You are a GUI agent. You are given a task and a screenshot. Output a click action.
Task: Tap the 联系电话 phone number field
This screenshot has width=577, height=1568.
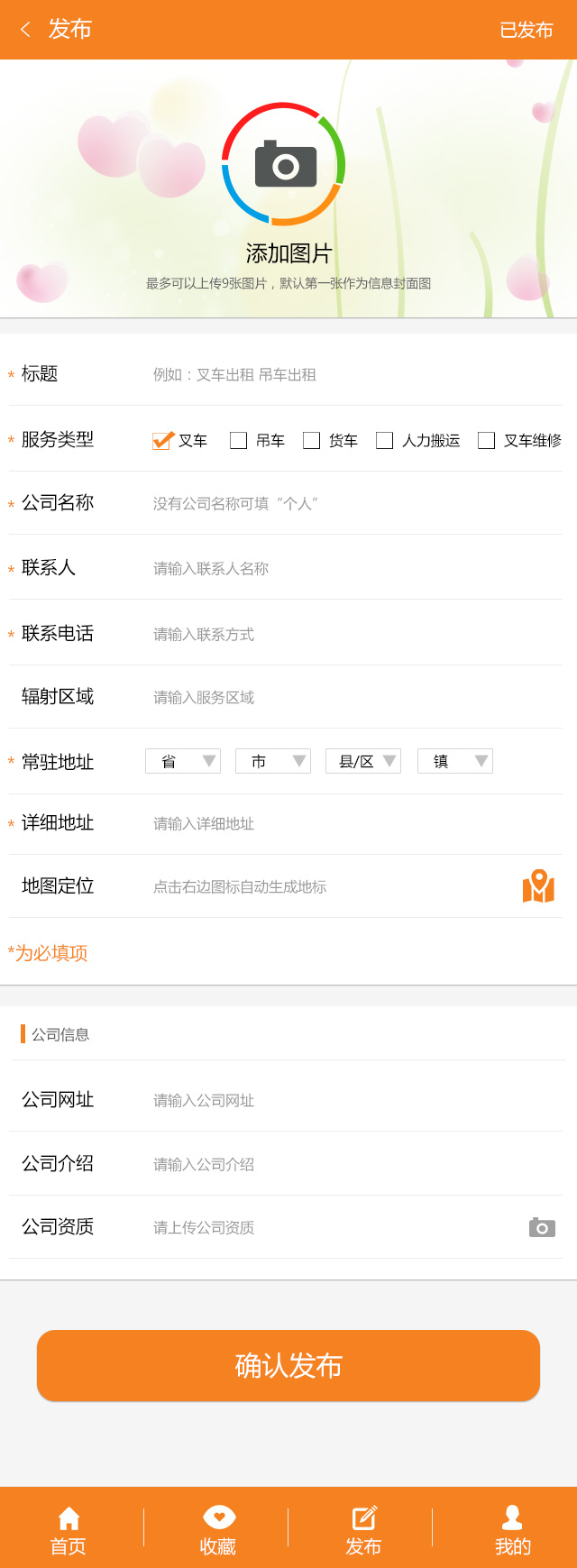coord(352,634)
